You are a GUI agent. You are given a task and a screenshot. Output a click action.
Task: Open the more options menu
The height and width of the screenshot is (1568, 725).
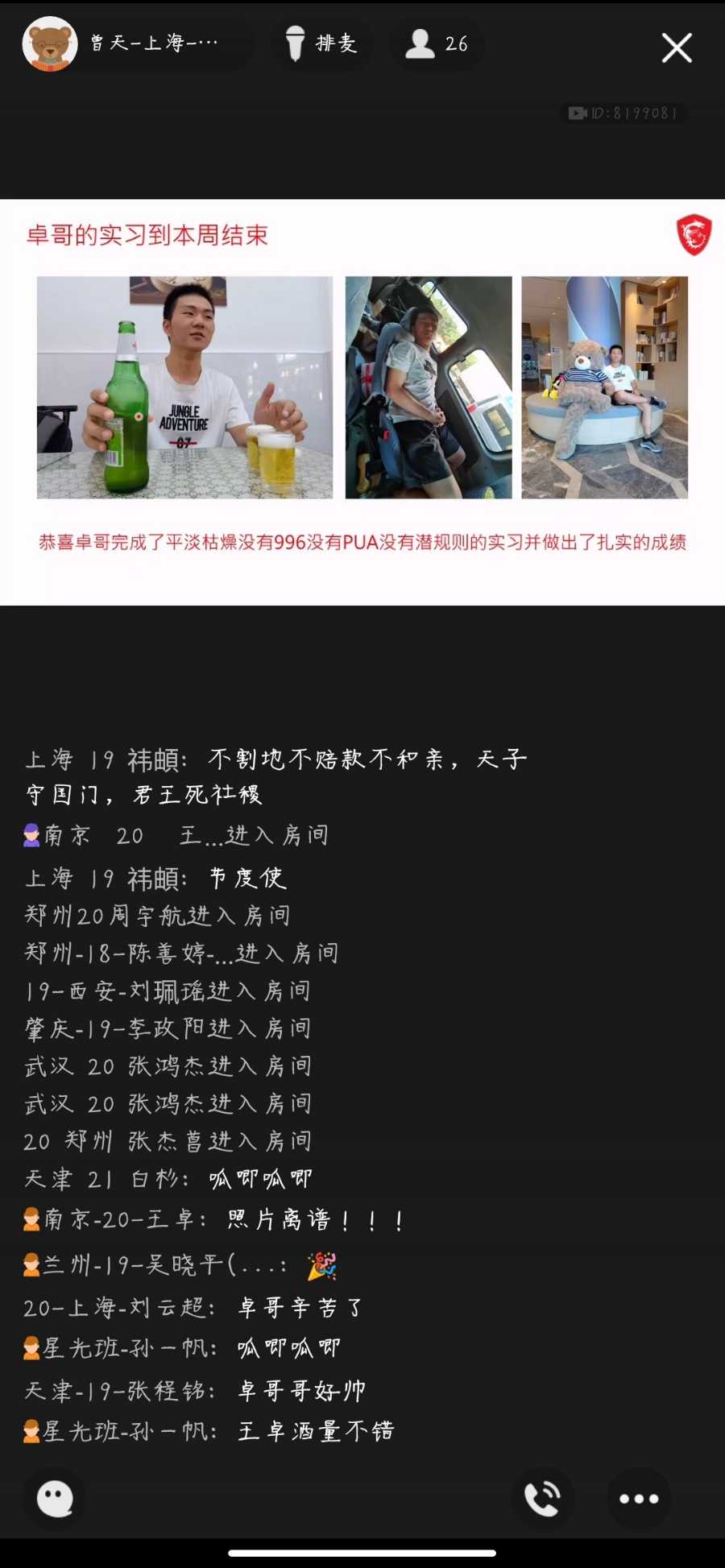[639, 1499]
